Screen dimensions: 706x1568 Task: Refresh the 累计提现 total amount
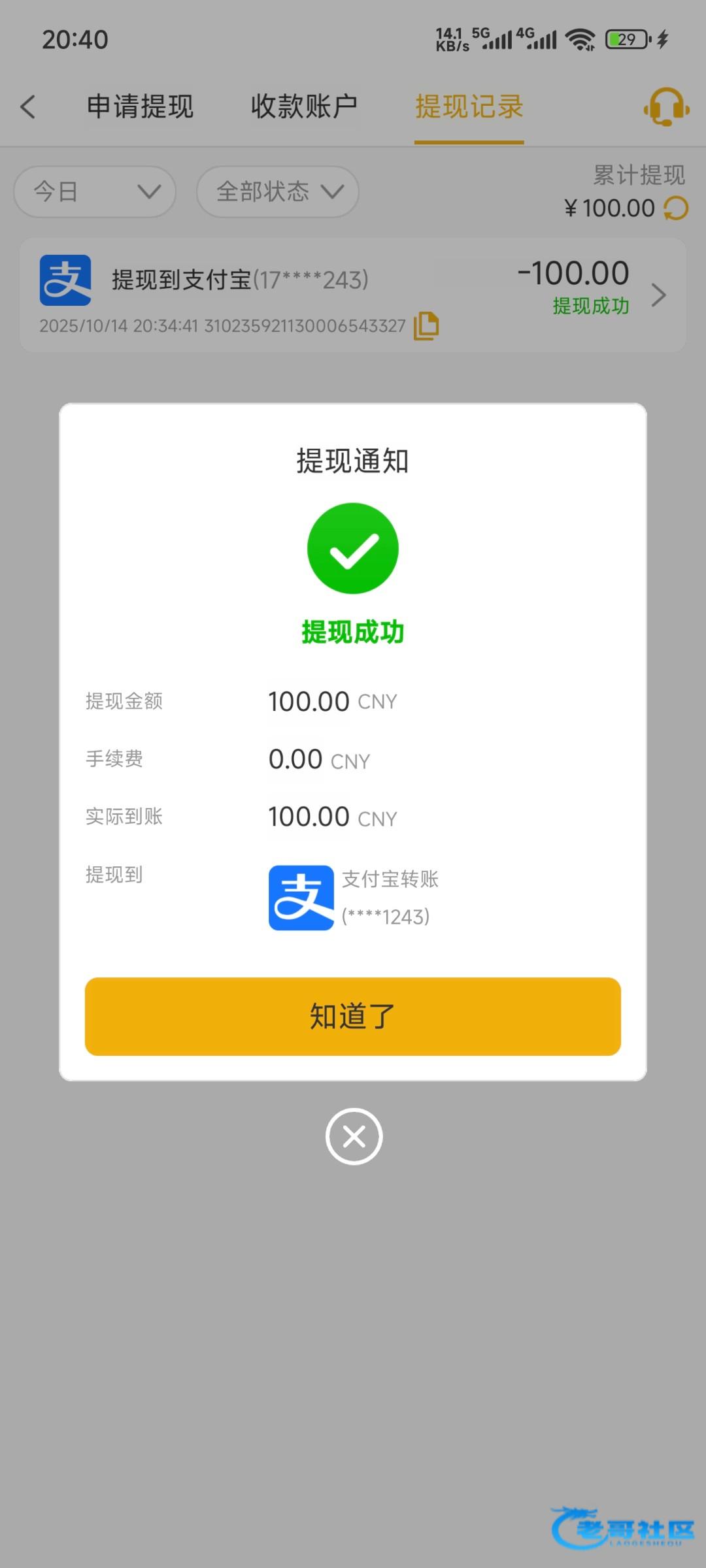pos(676,208)
